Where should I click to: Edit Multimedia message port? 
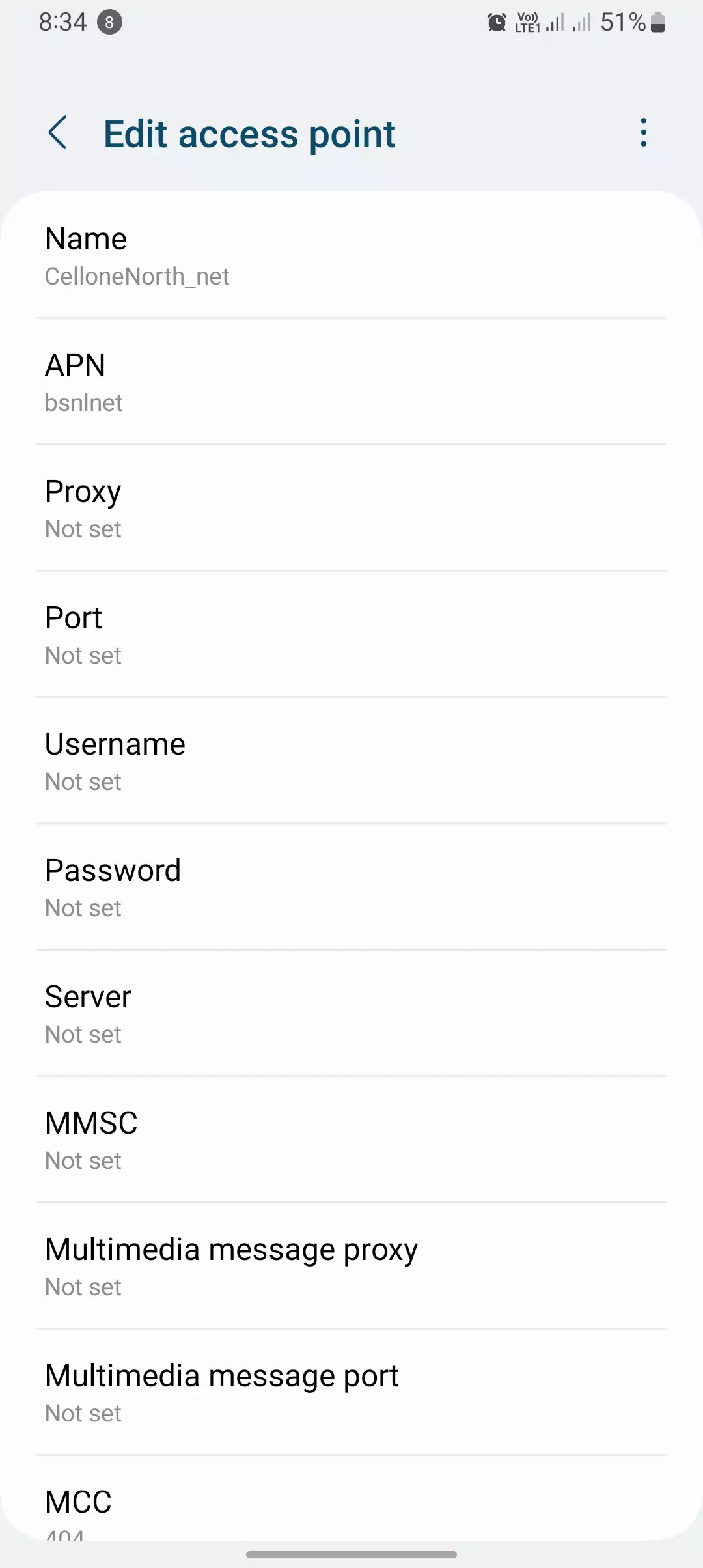(x=351, y=1393)
